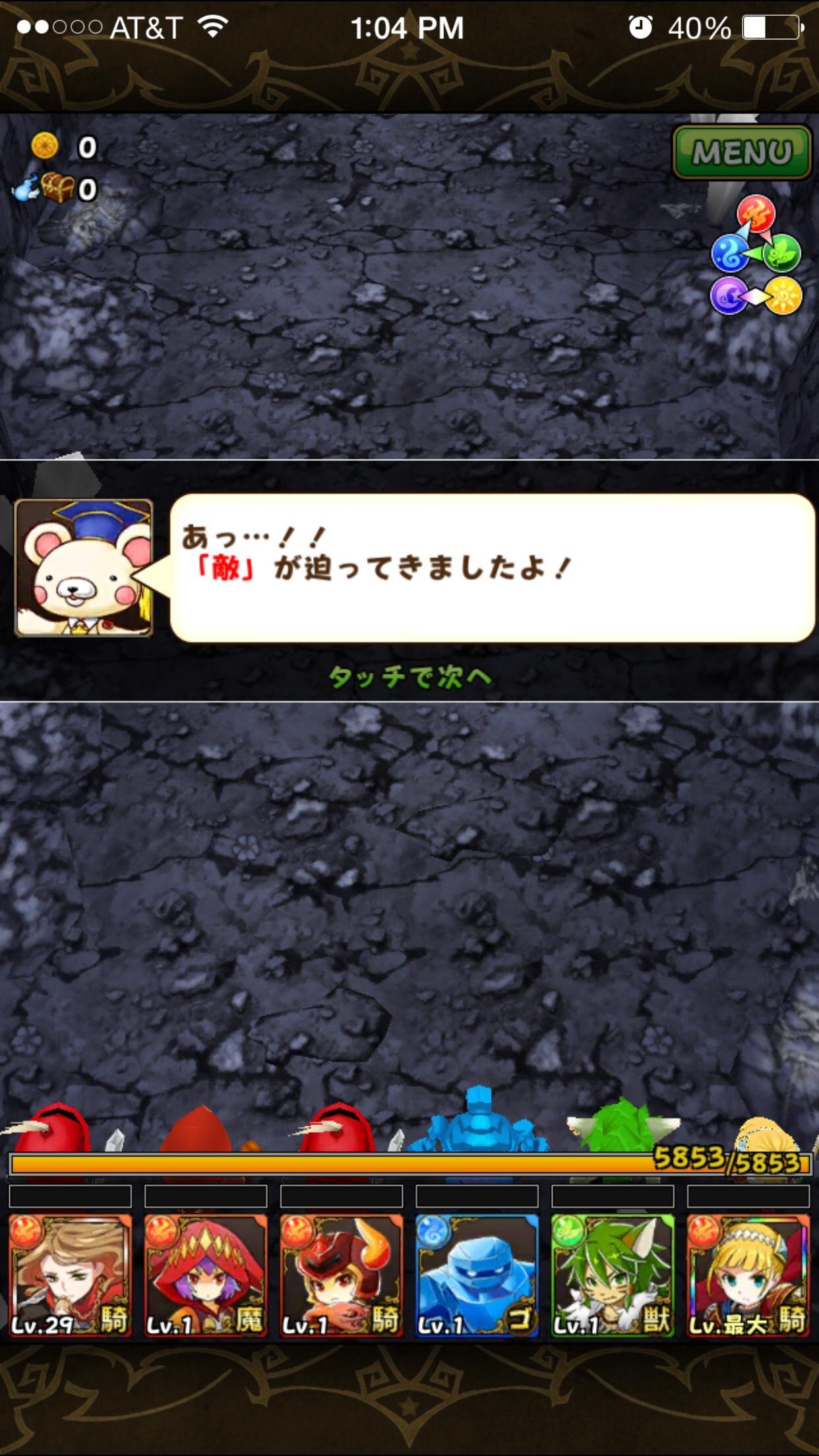Select the blue ice golem card
The width and height of the screenshot is (819, 1456).
[x=477, y=1275]
